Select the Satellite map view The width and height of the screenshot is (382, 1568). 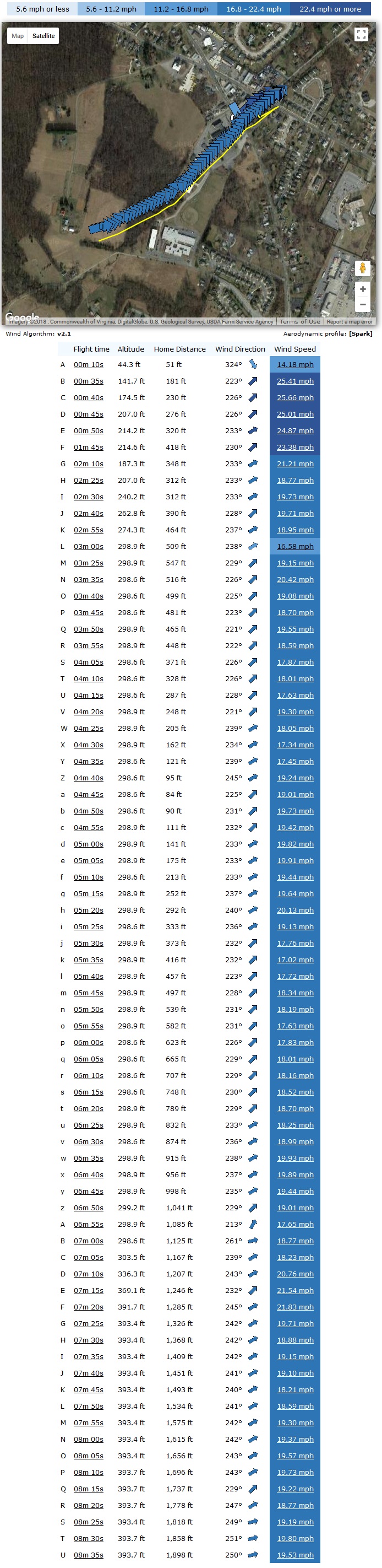point(43,36)
